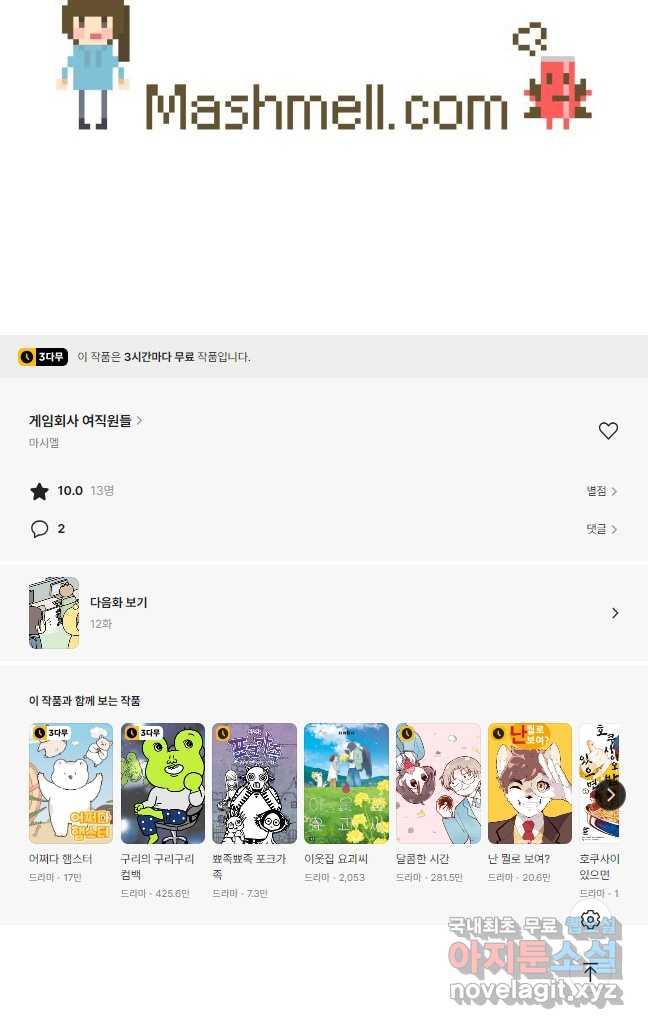Image resolution: width=648 pixels, height=1029 pixels.
Task: Open the next episode 12화 via 다음화 보기
Action: [x=323, y=613]
